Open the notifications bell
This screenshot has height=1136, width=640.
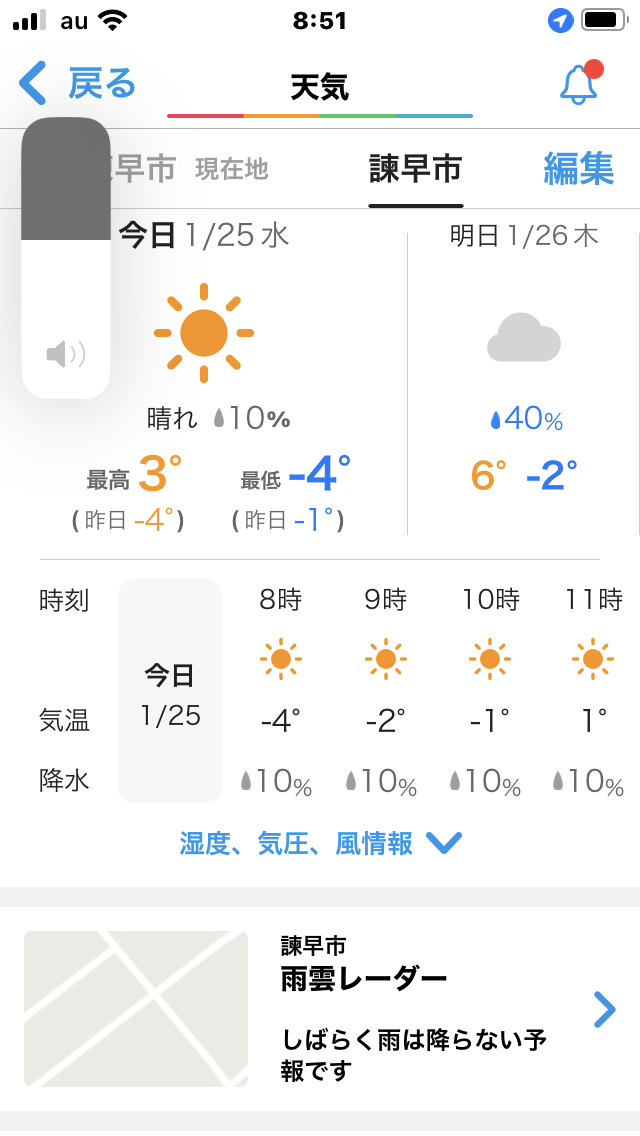[581, 83]
